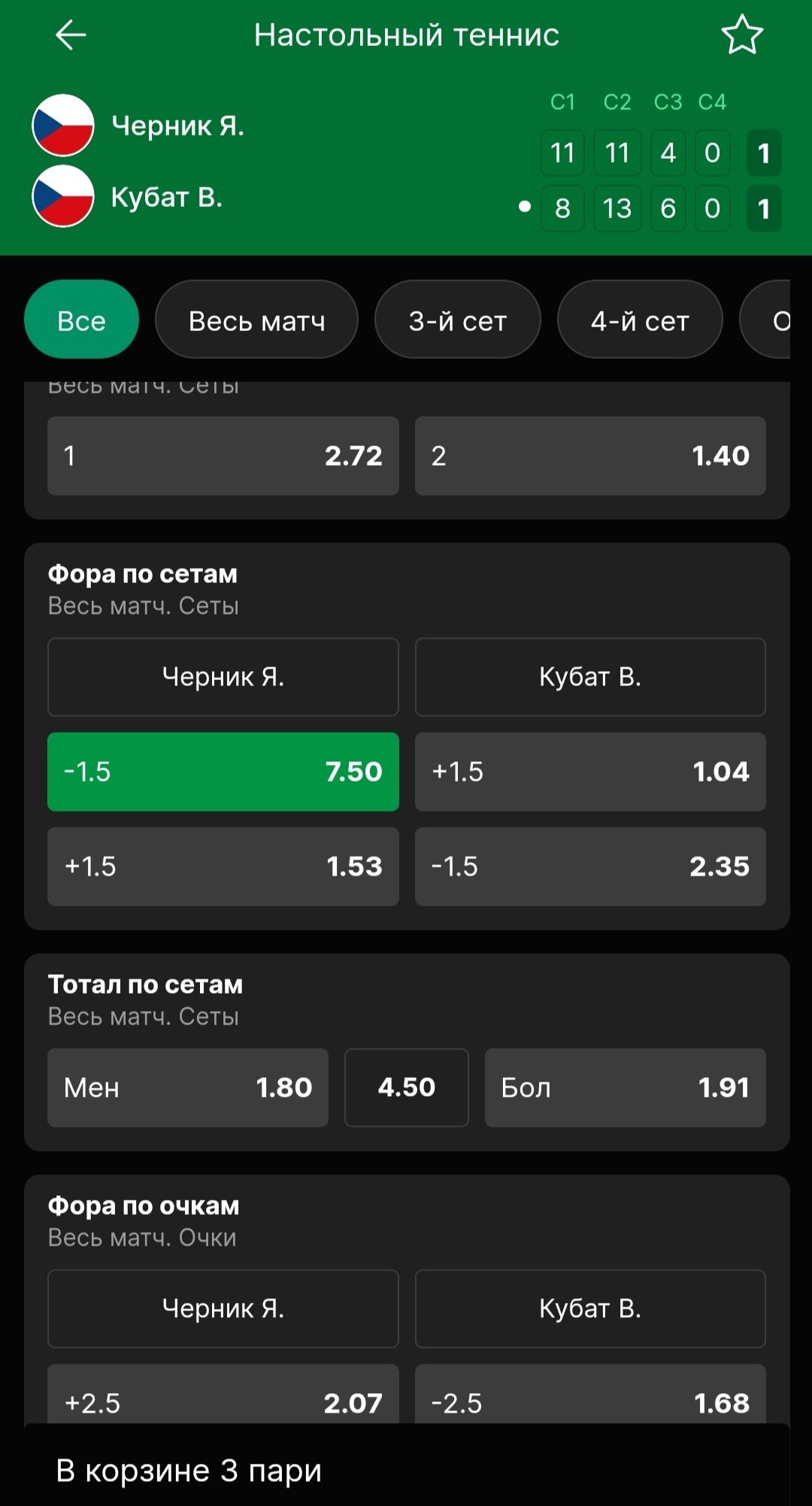Select points handicap +2.5 at 2.07
Image resolution: width=812 pixels, height=1506 pixels.
[223, 1398]
